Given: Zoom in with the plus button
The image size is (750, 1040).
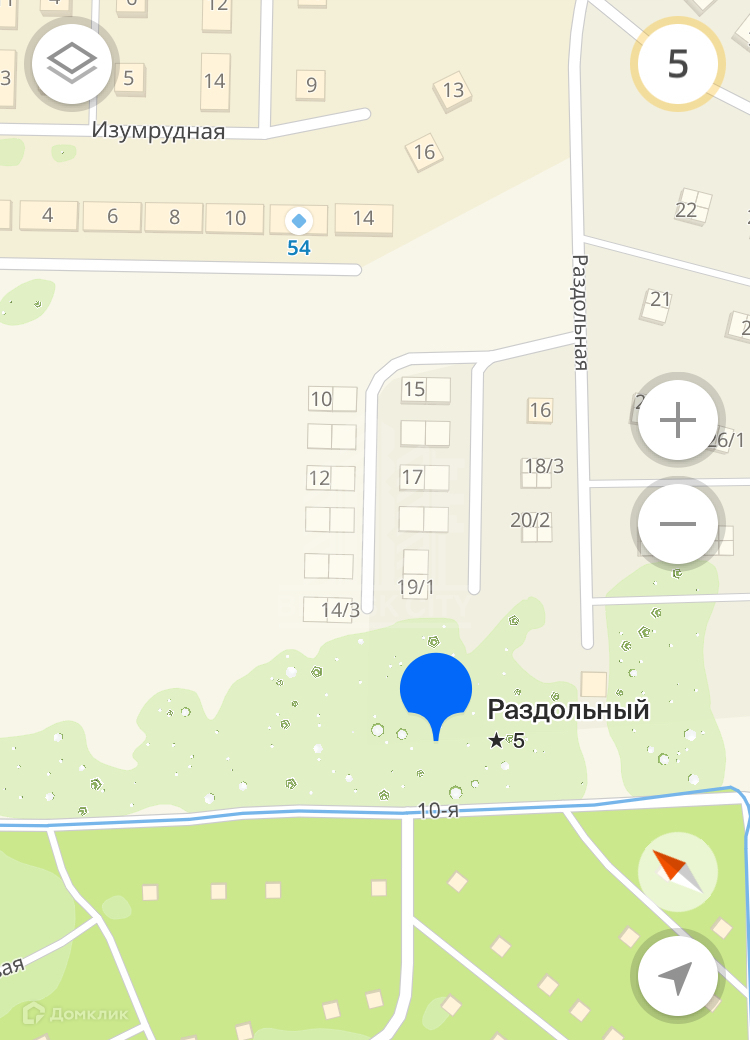Looking at the screenshot, I should pyautogui.click(x=677, y=420).
